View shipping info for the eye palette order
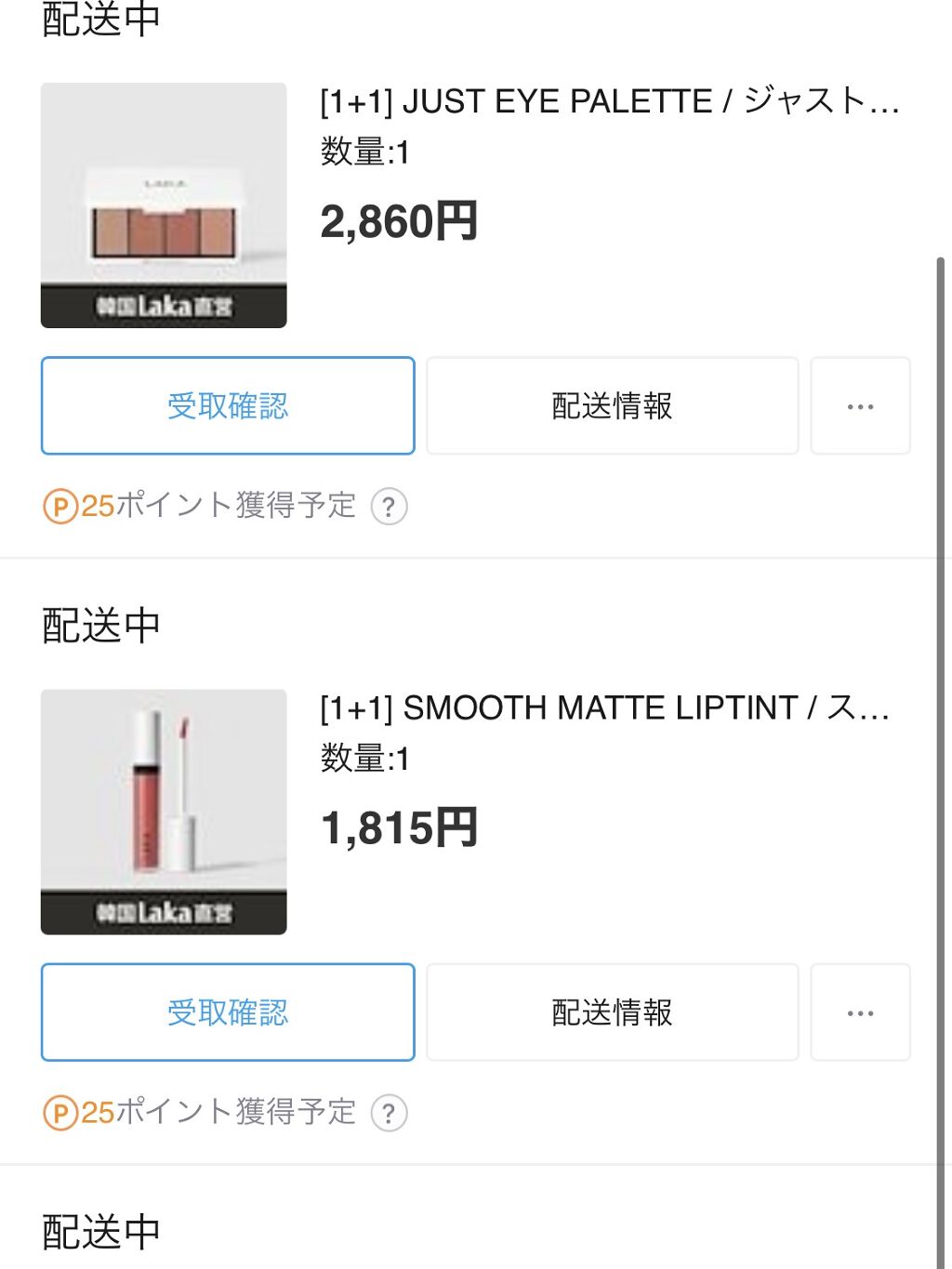The width and height of the screenshot is (952, 1269). coord(611,405)
